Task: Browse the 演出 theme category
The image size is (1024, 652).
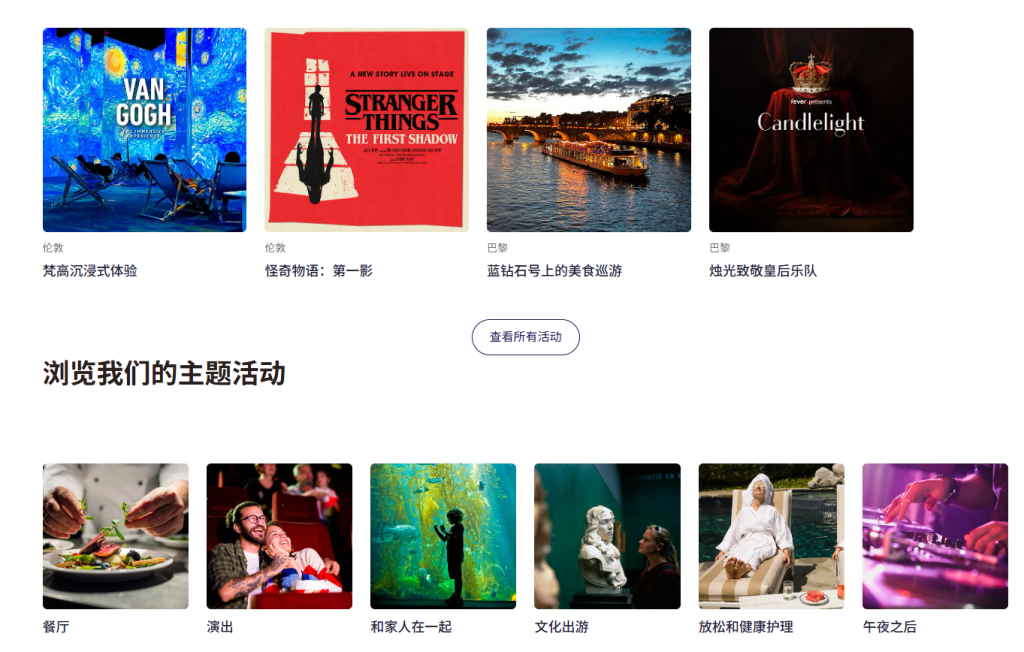Action: [x=279, y=536]
